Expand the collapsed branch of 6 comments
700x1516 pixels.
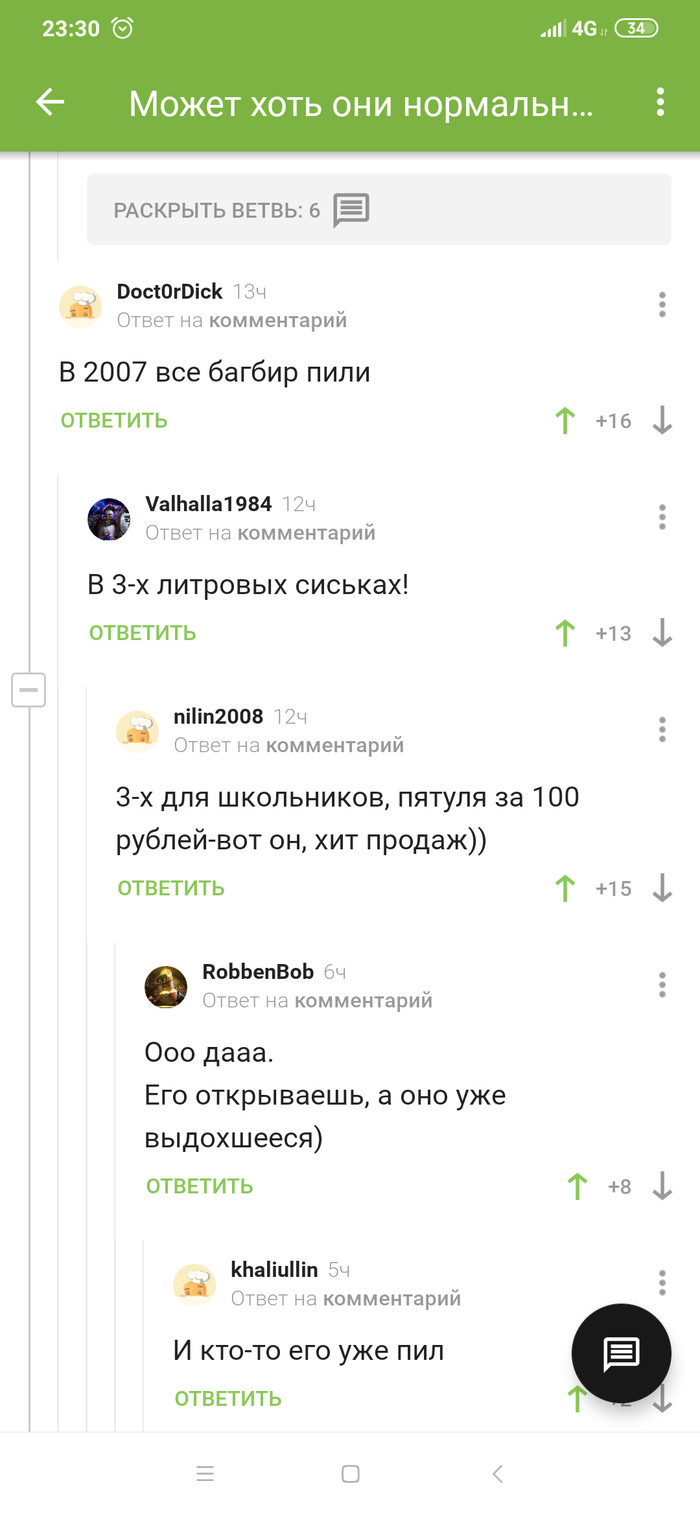(x=379, y=209)
